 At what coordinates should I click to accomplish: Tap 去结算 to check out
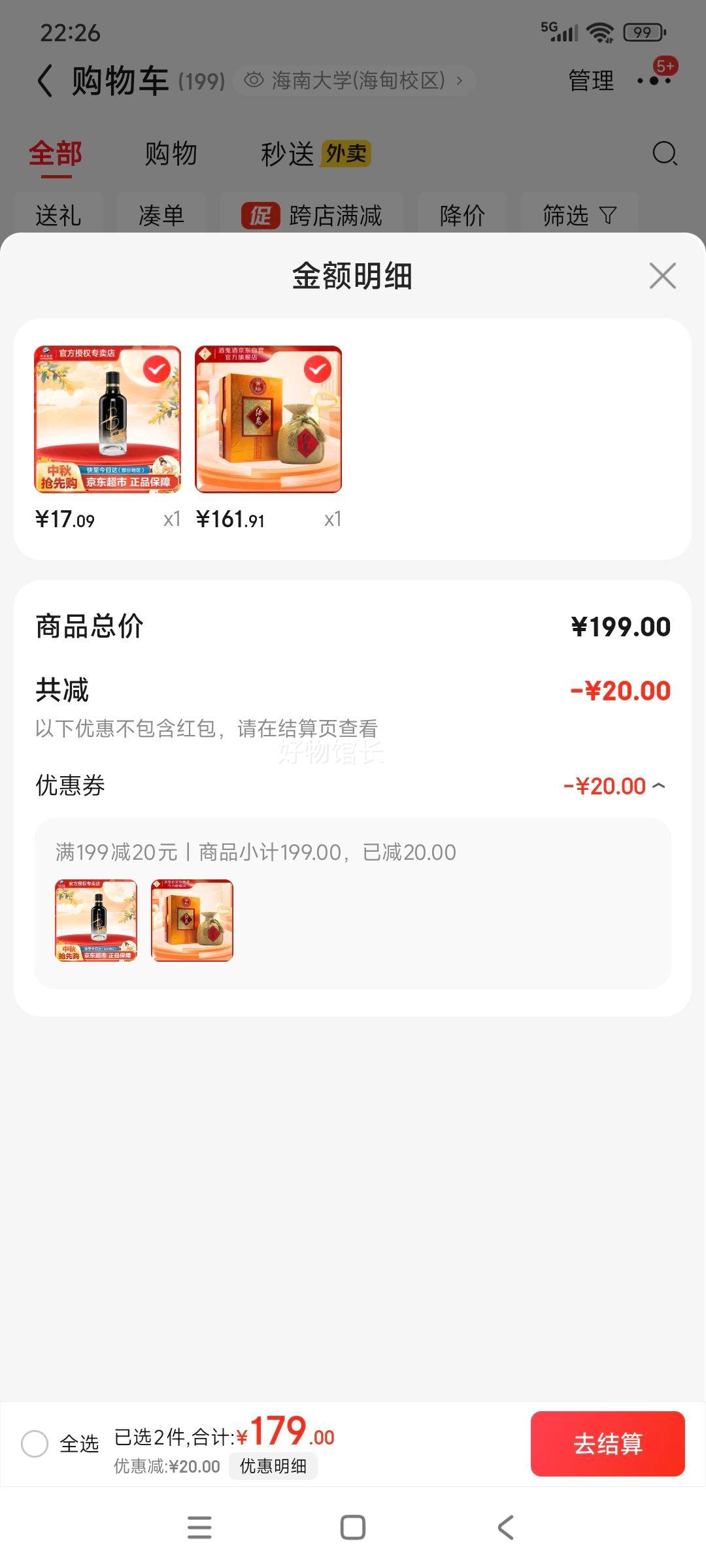(607, 1443)
